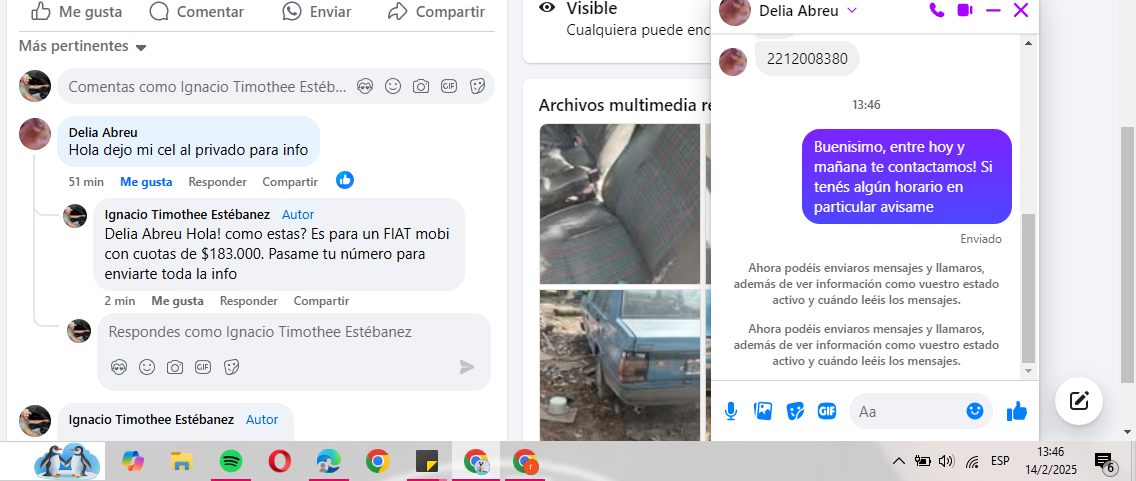Tap the Compartir button on the post
Image resolution: width=1136 pixels, height=481 pixels.
tap(436, 12)
